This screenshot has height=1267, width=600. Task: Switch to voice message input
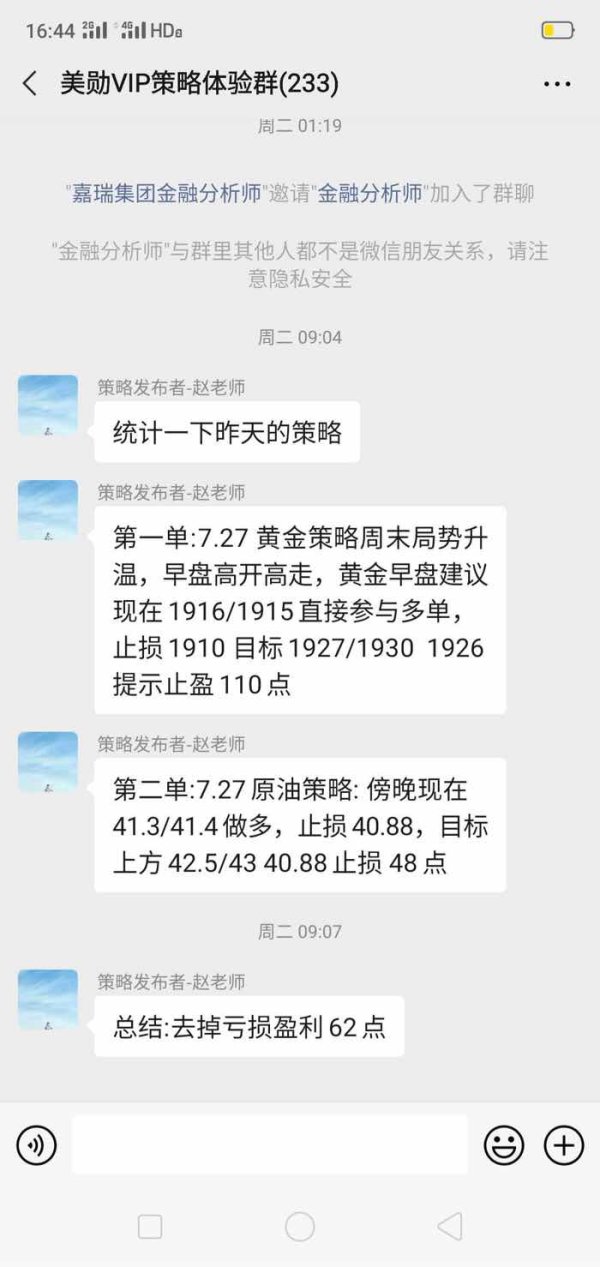coord(37,1144)
